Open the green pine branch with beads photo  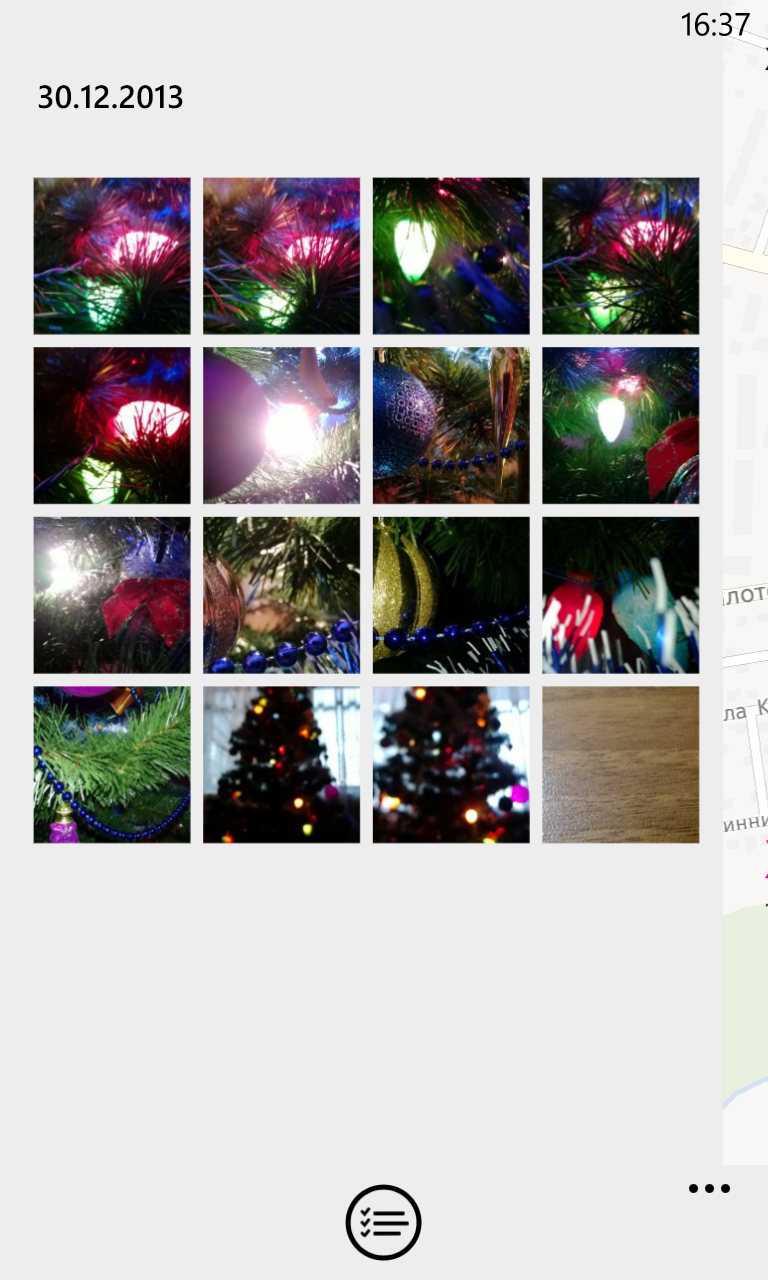click(x=112, y=765)
